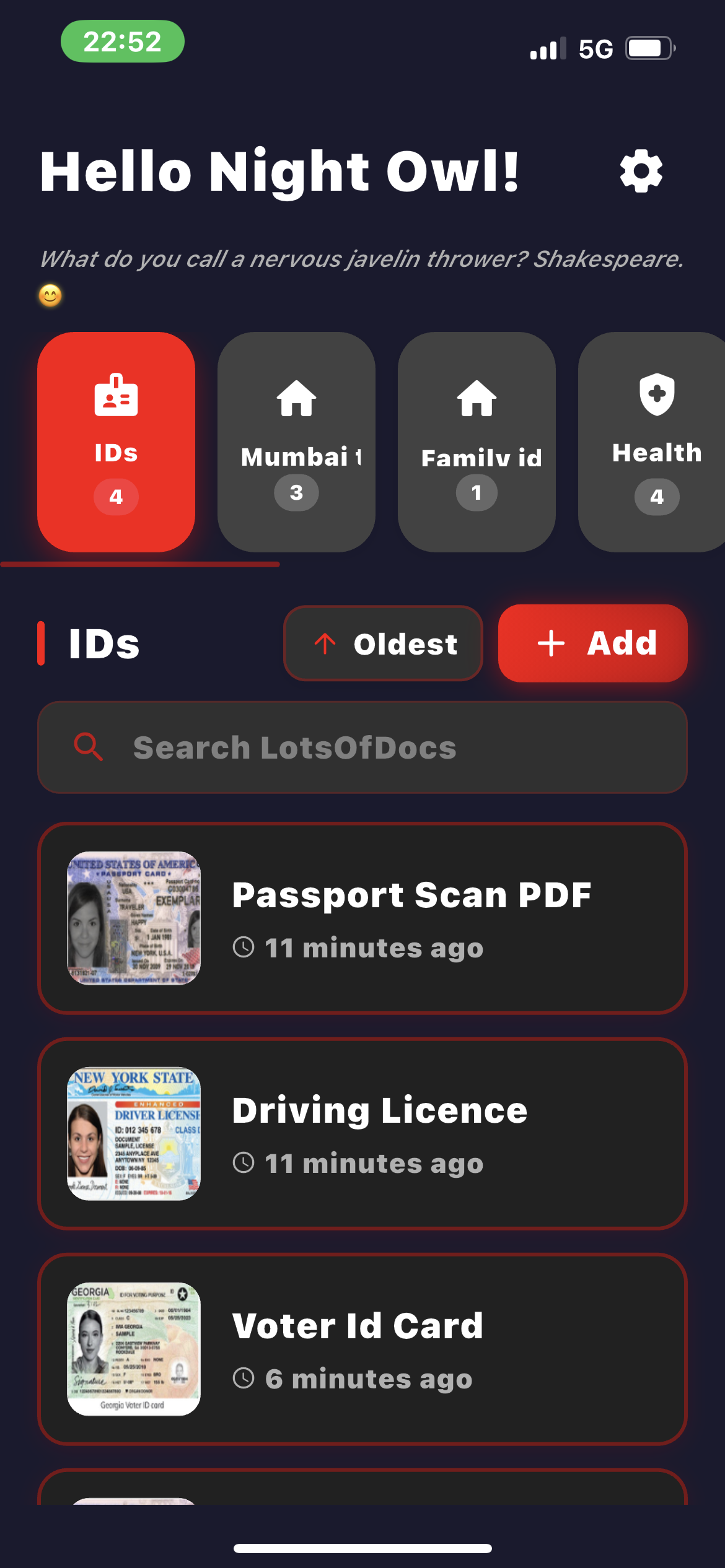The height and width of the screenshot is (1568, 725).
Task: Click the up arrow on the sort control
Action: point(324,644)
